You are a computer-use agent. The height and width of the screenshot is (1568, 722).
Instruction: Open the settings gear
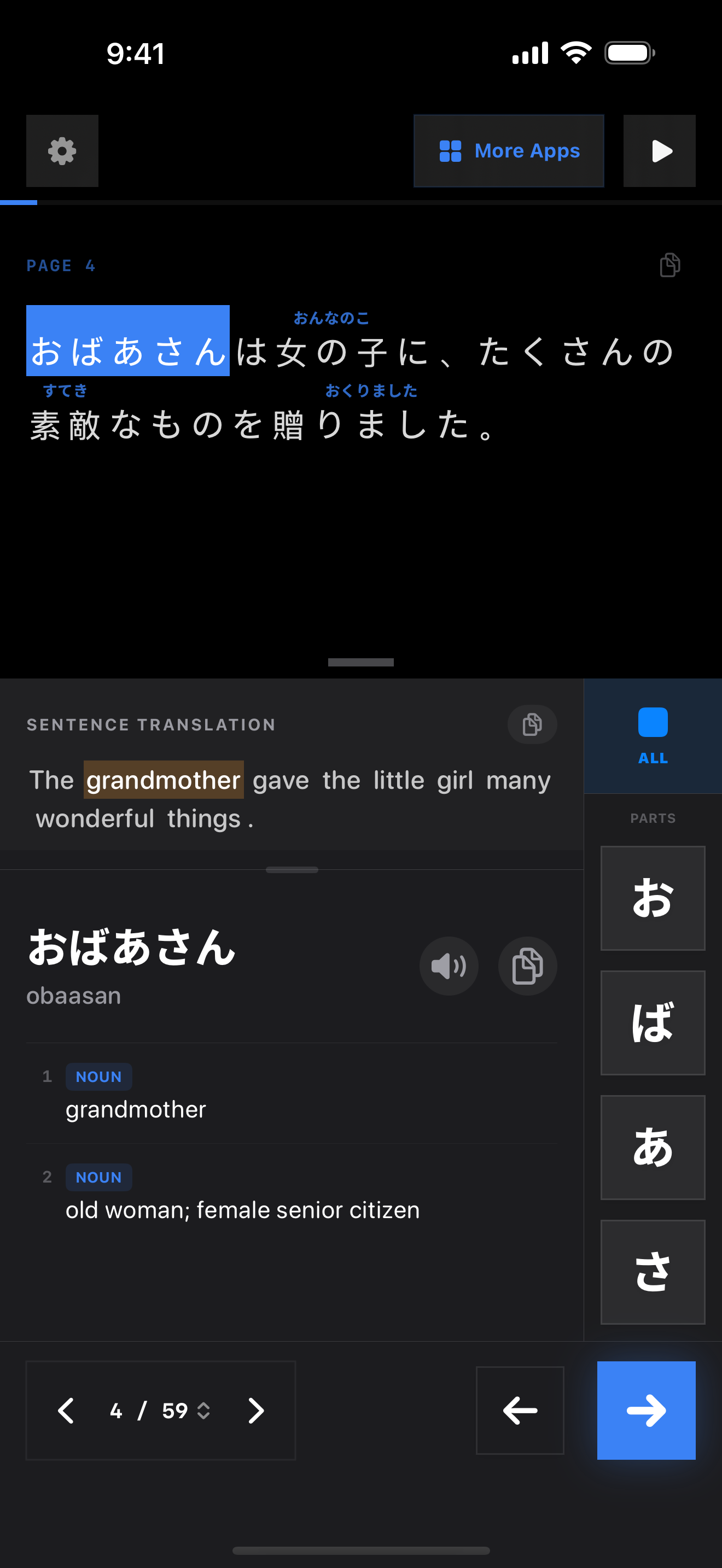tap(62, 151)
